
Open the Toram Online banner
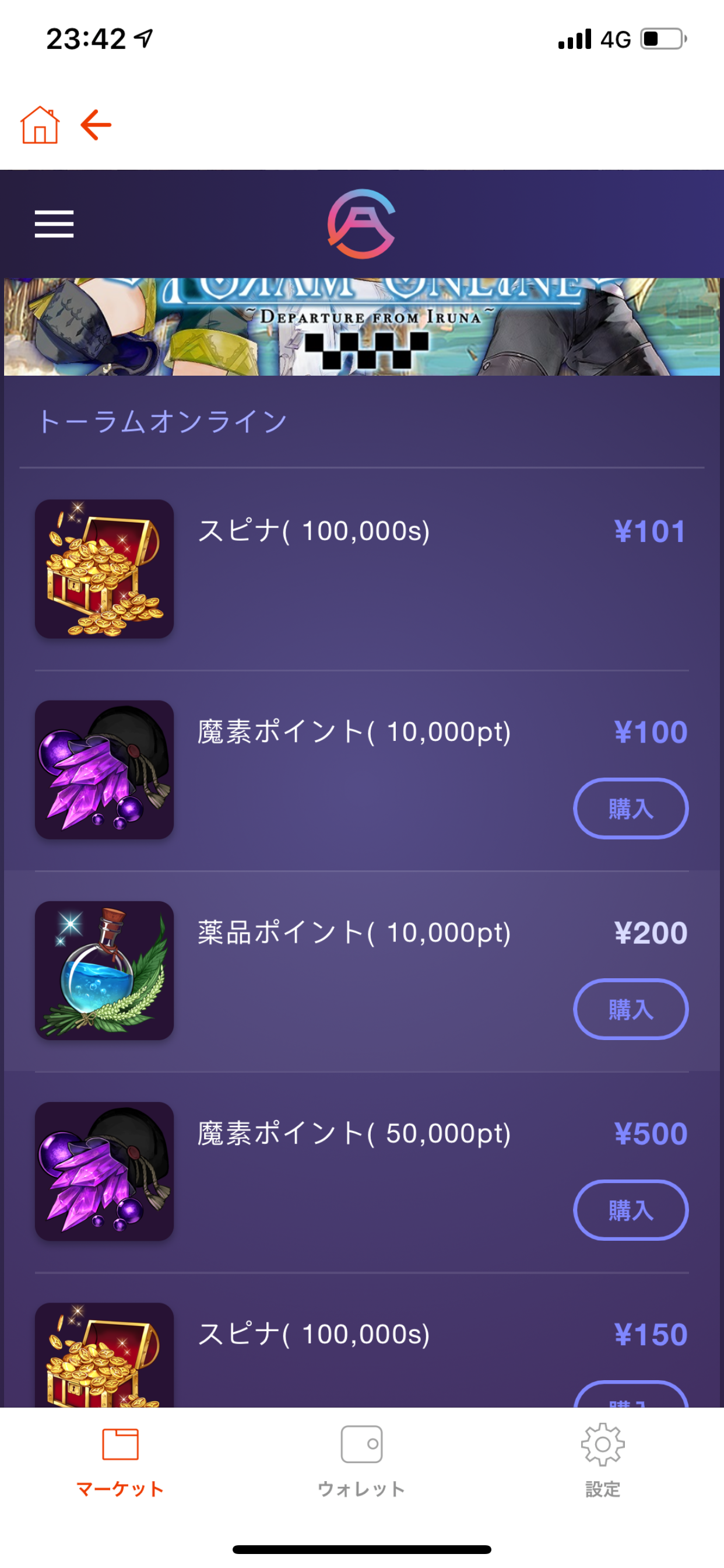[361, 326]
